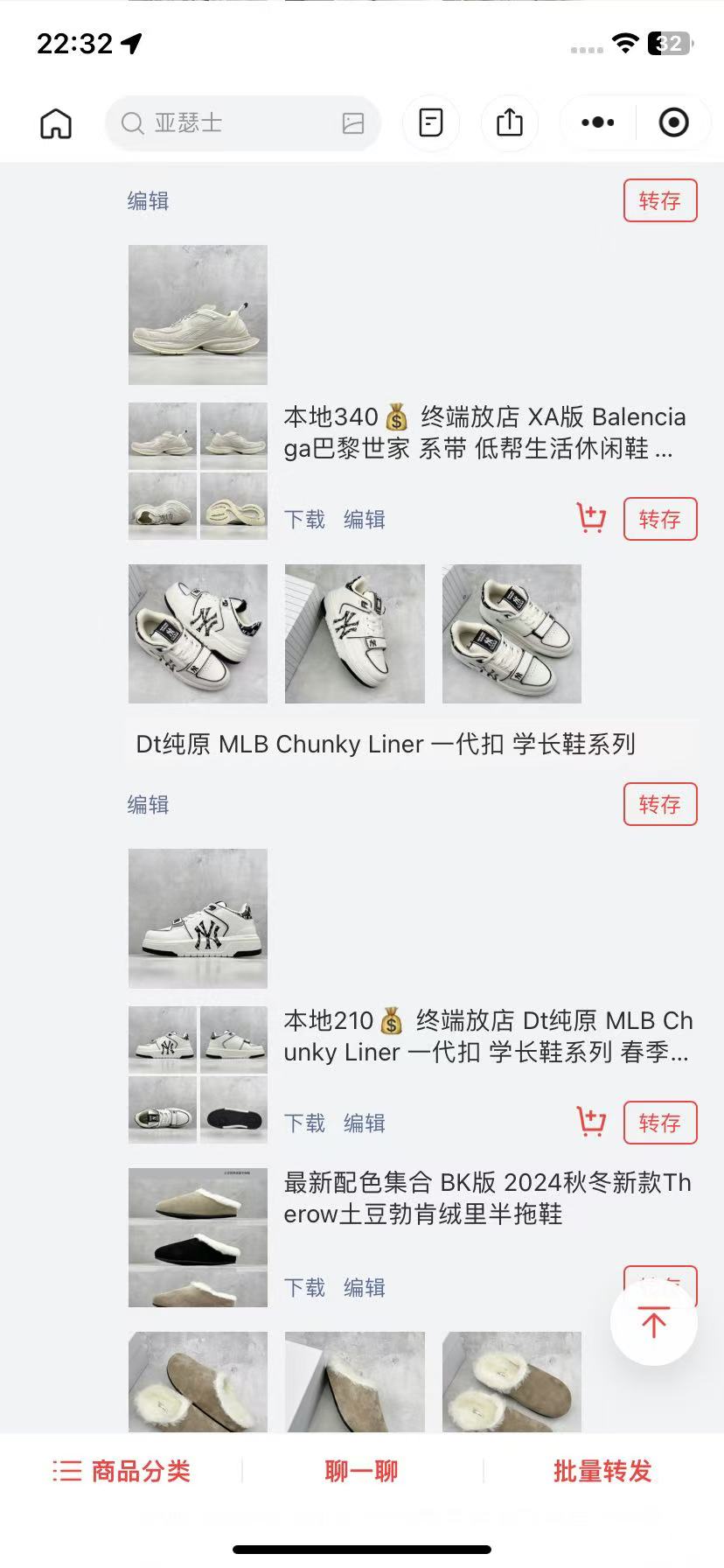The height and width of the screenshot is (1568, 724).
Task: Open the mini program three-dot menu
Action: pyautogui.click(x=598, y=122)
